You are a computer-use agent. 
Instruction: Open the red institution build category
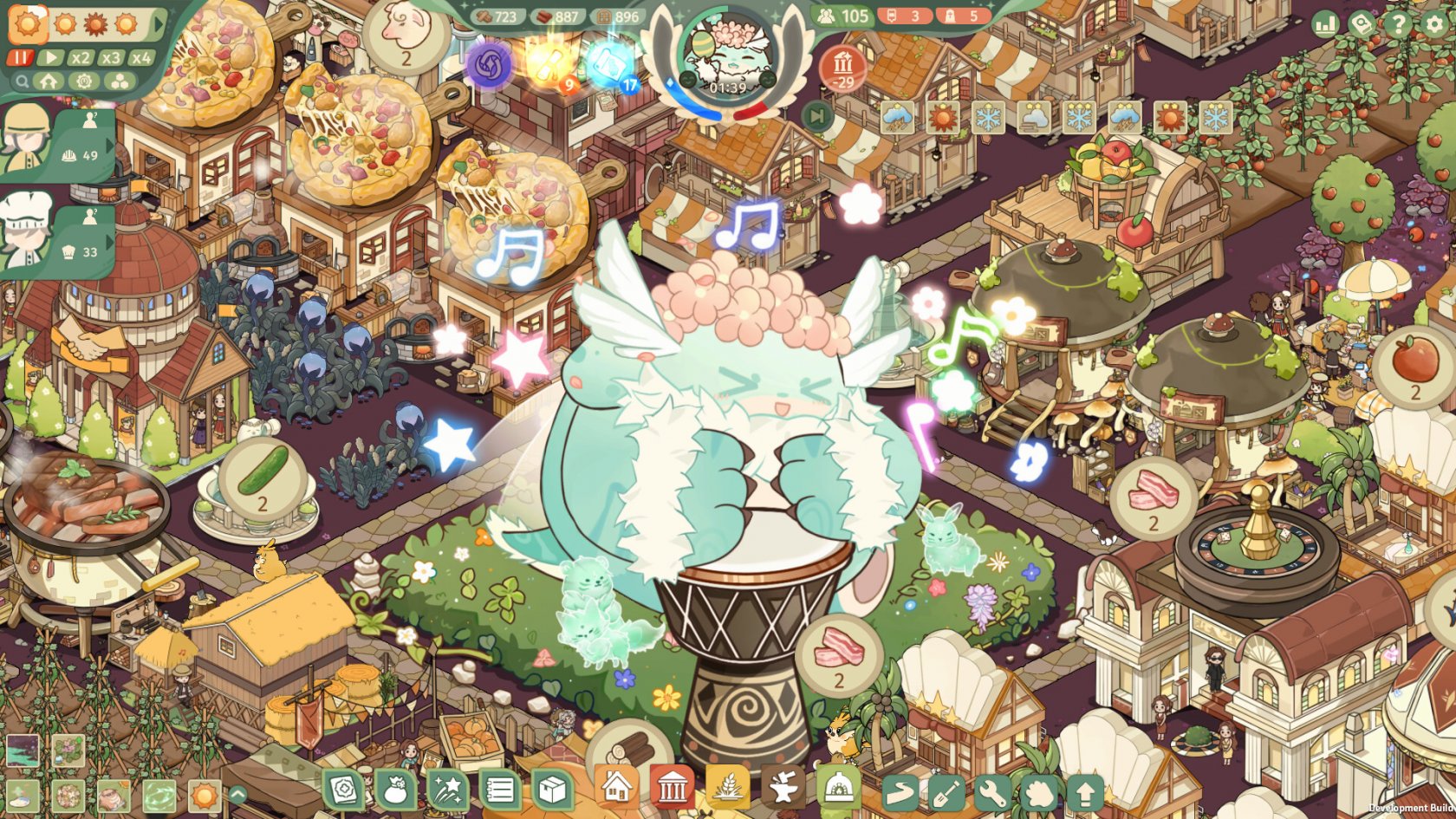[673, 788]
